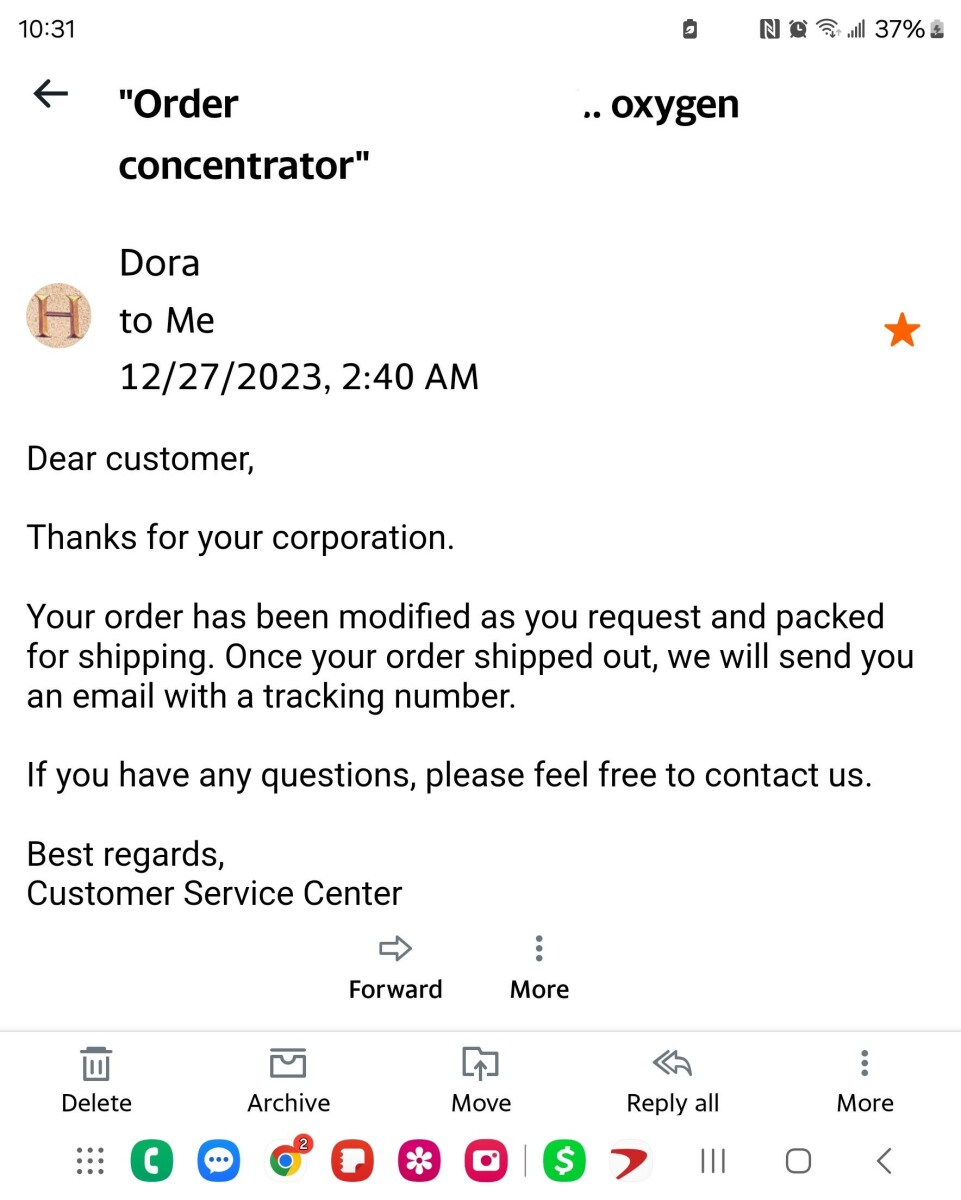
Task: Launch the green dollar-sign Cash App
Action: coord(564,1161)
